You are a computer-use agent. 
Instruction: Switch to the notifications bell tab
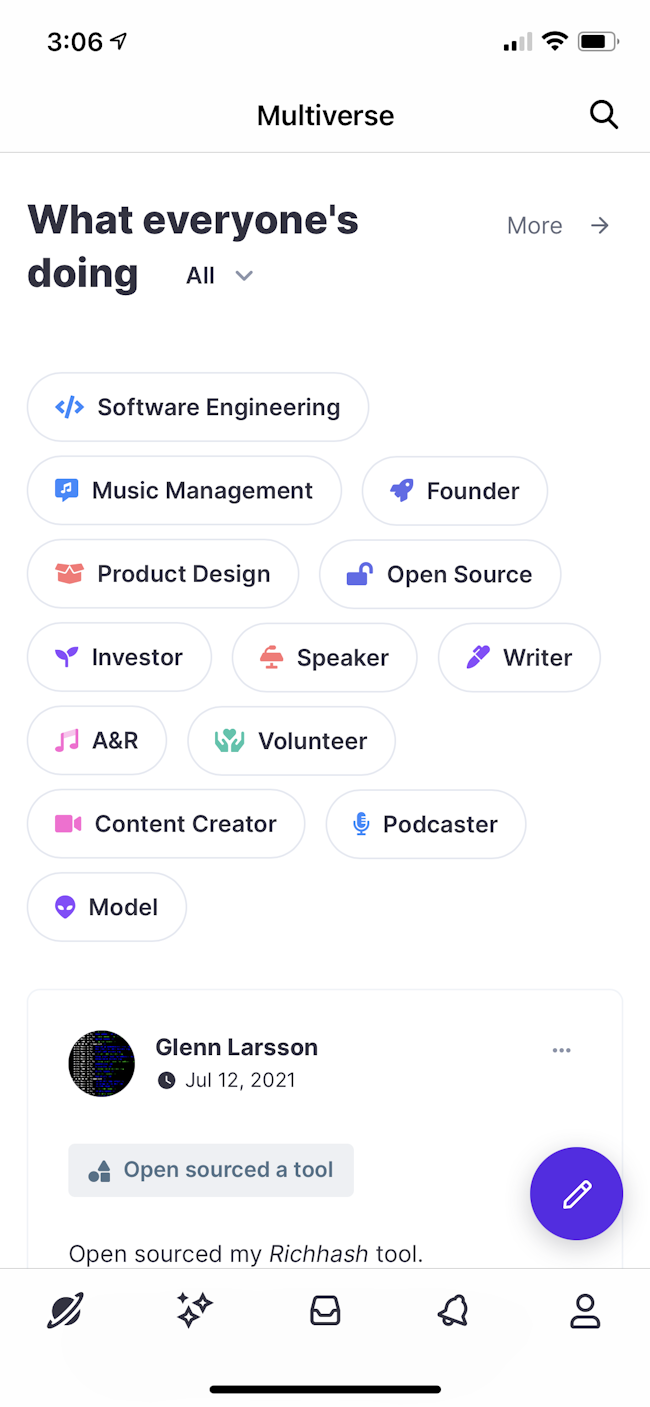tap(454, 1310)
